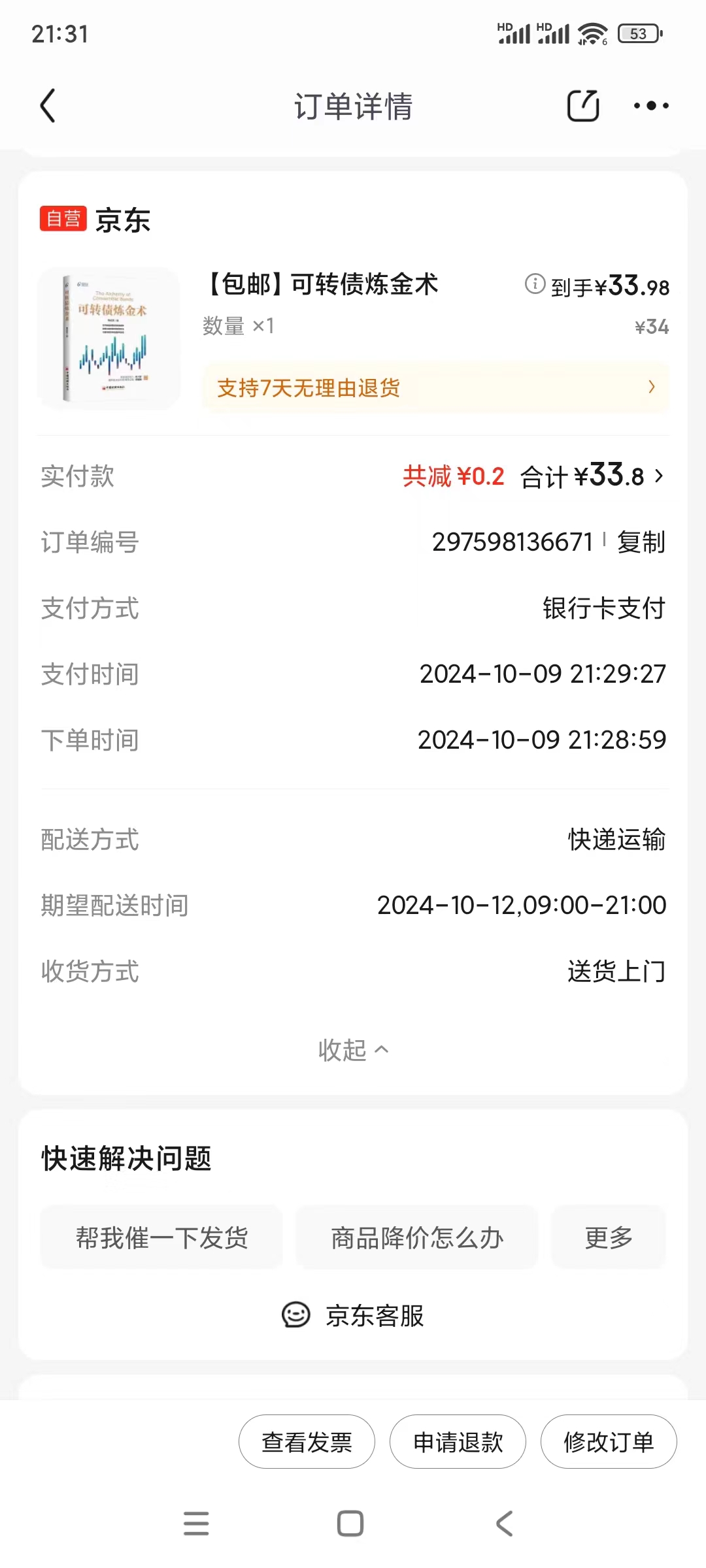Open the three-dot overflow menu

(651, 106)
